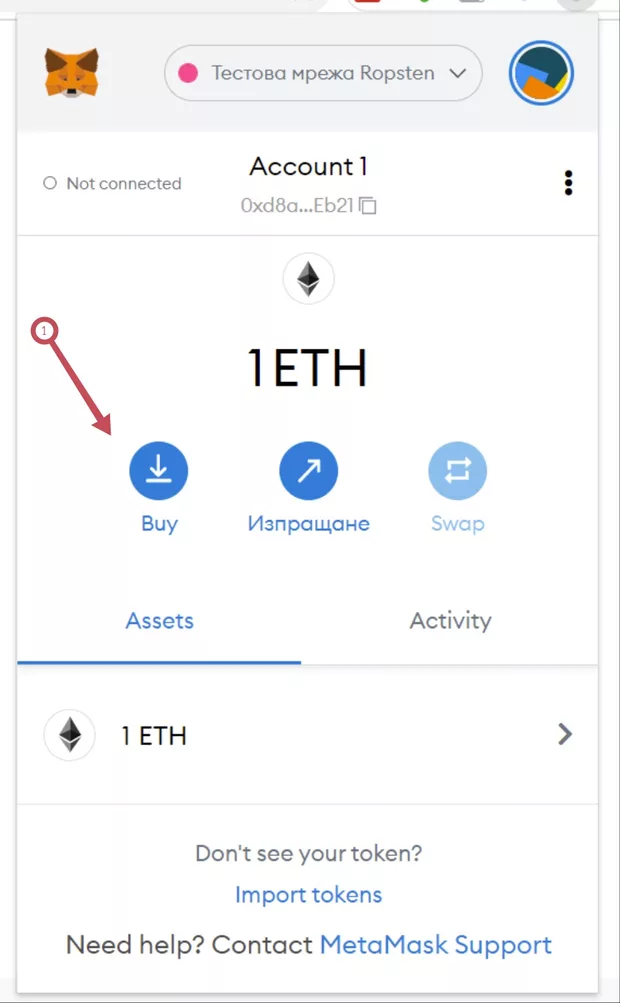Open the account avatar menu
The image size is (620, 1003).
pos(541,73)
